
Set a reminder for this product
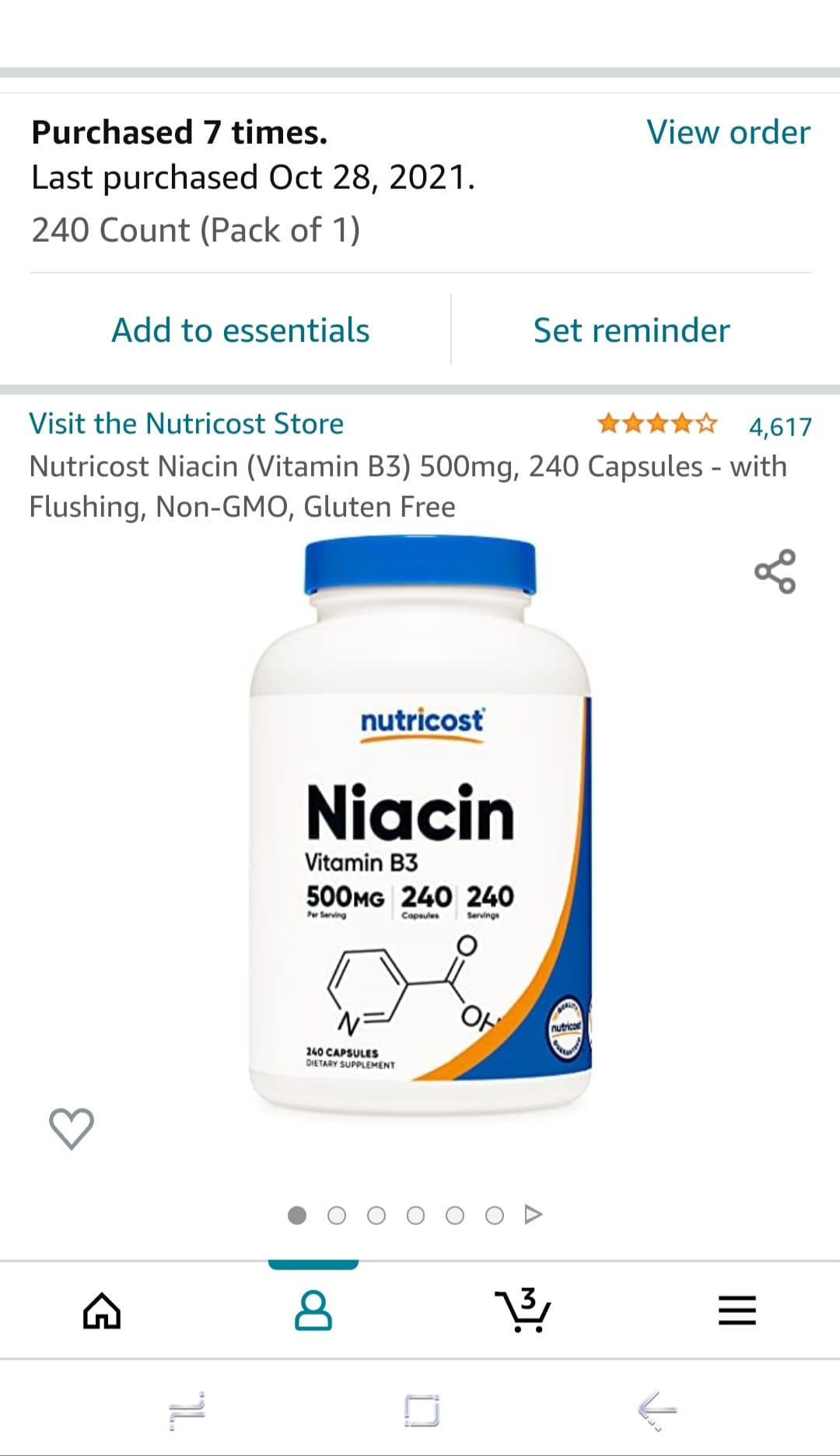click(x=632, y=330)
